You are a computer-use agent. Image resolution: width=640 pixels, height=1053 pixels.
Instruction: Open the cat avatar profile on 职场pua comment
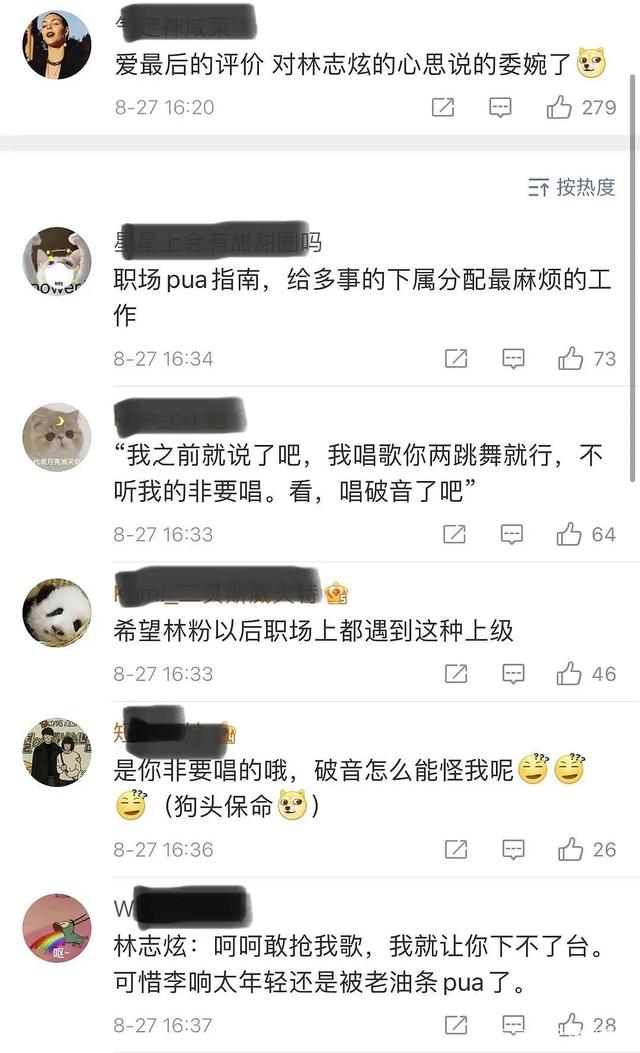click(56, 262)
